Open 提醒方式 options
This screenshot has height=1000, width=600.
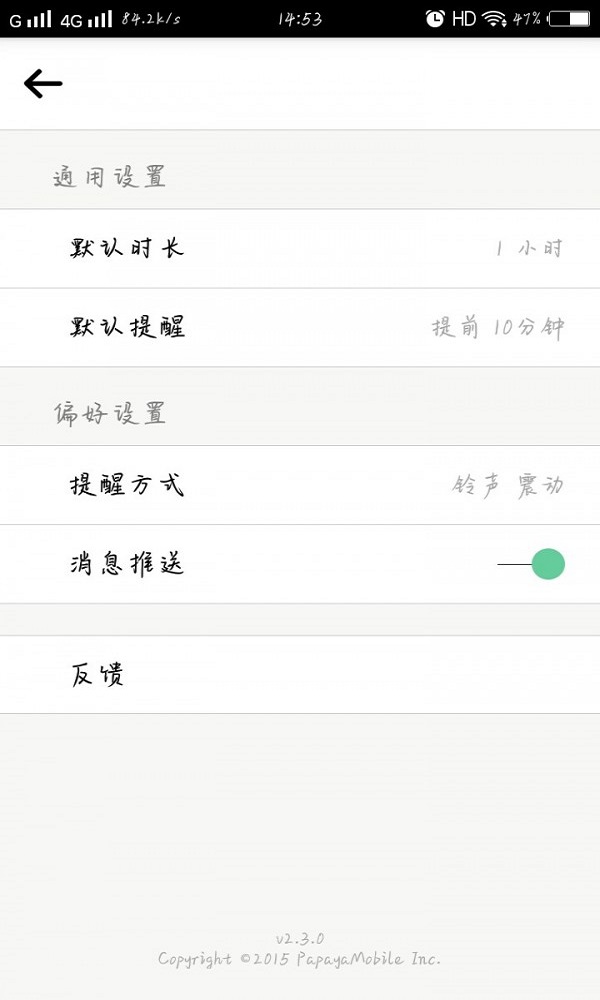pos(300,485)
